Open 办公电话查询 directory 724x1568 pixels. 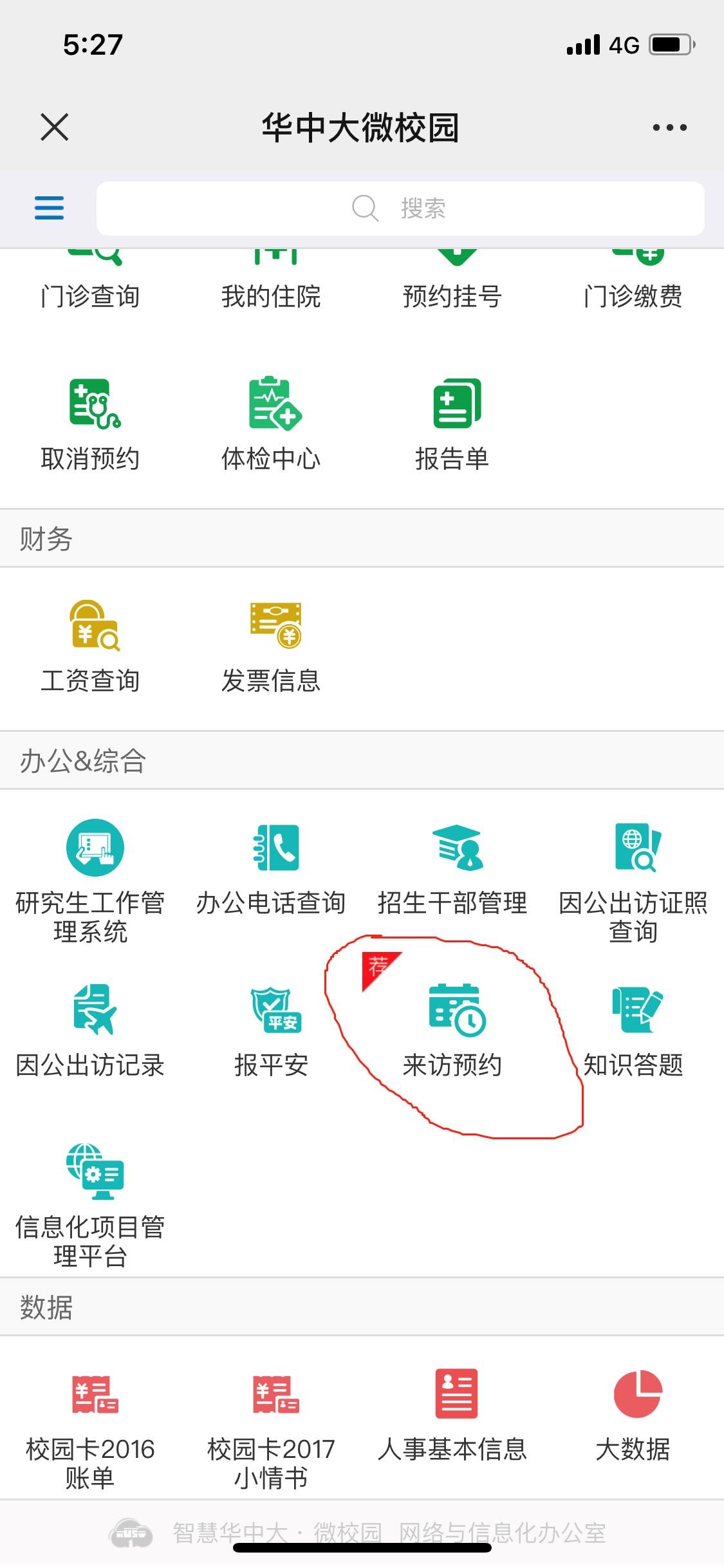(272, 869)
